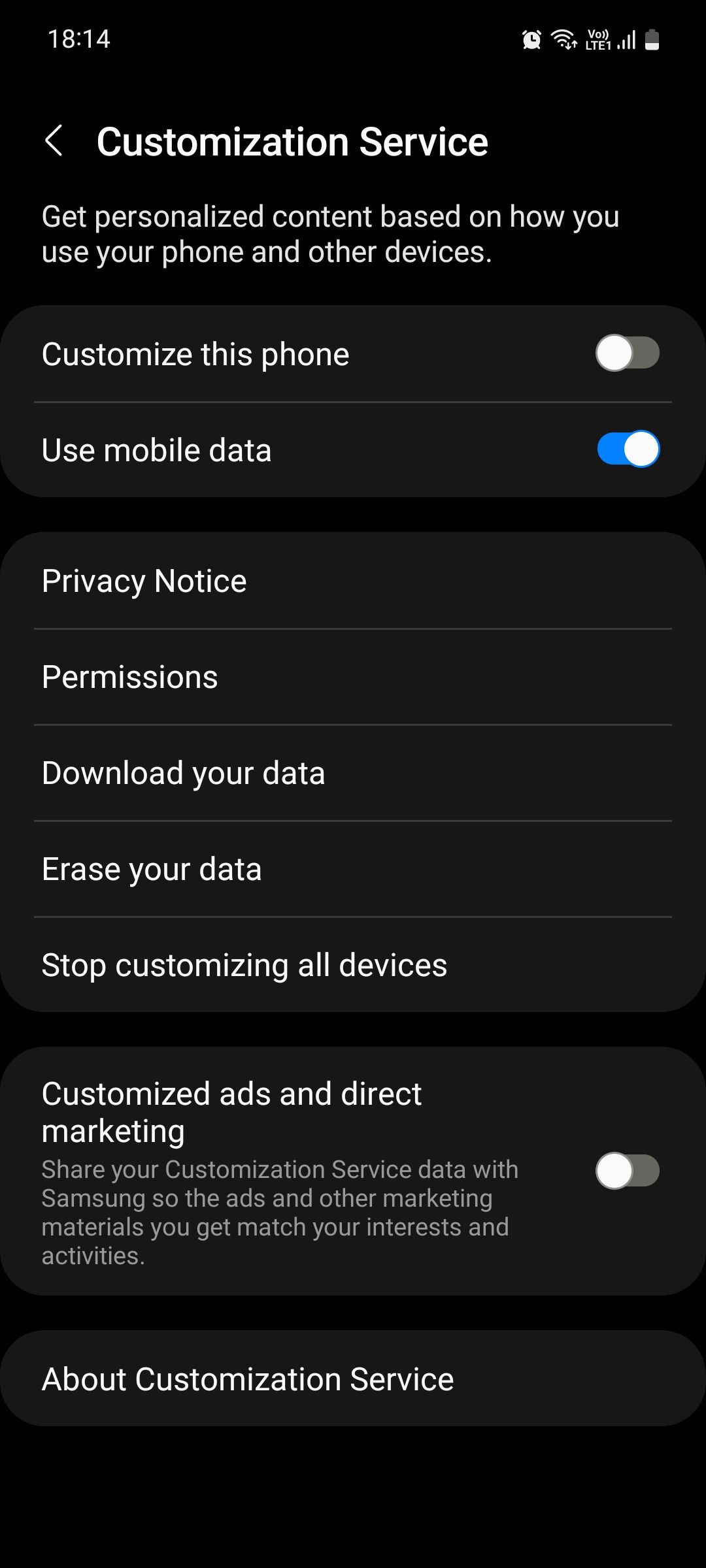Open Permissions settings
The width and height of the screenshot is (706, 1568).
click(x=129, y=677)
